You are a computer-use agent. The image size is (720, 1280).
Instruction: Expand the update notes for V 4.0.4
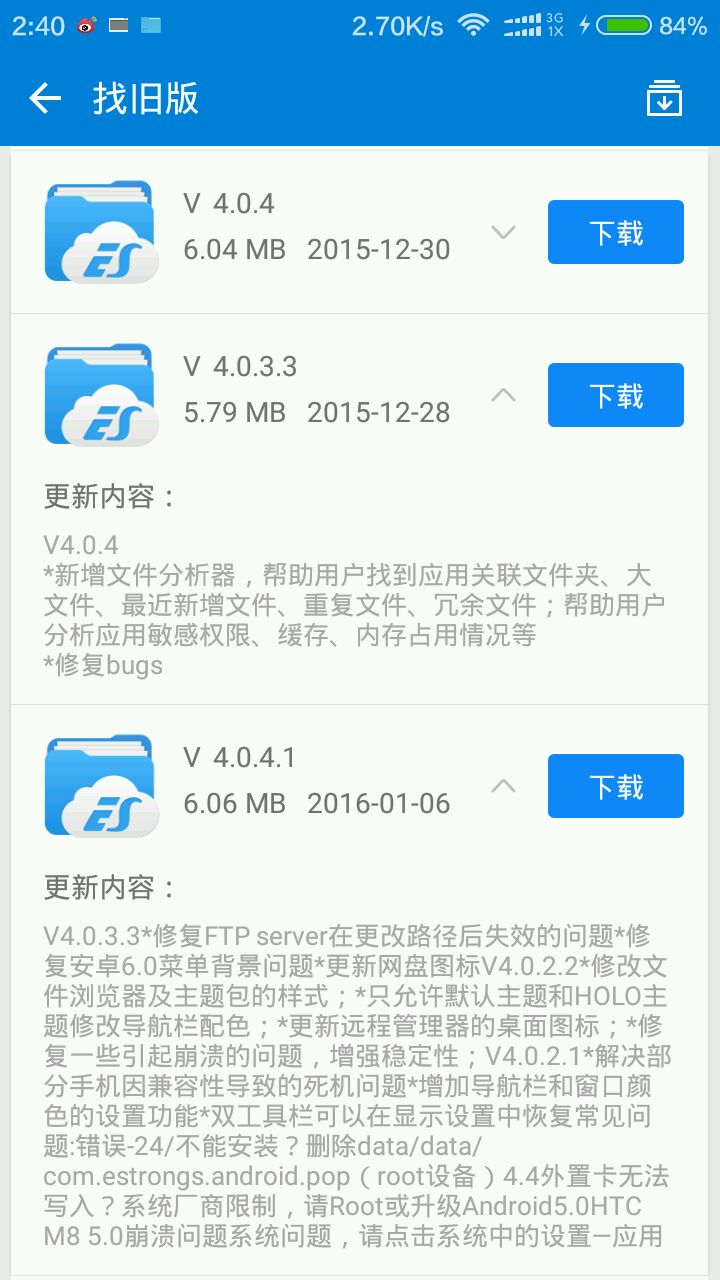coord(504,233)
